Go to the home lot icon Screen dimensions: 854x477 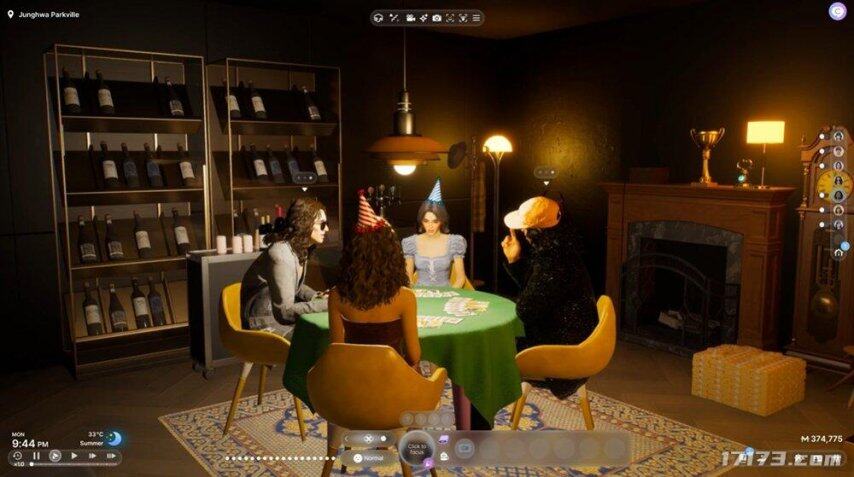pyautogui.click(x=837, y=253)
